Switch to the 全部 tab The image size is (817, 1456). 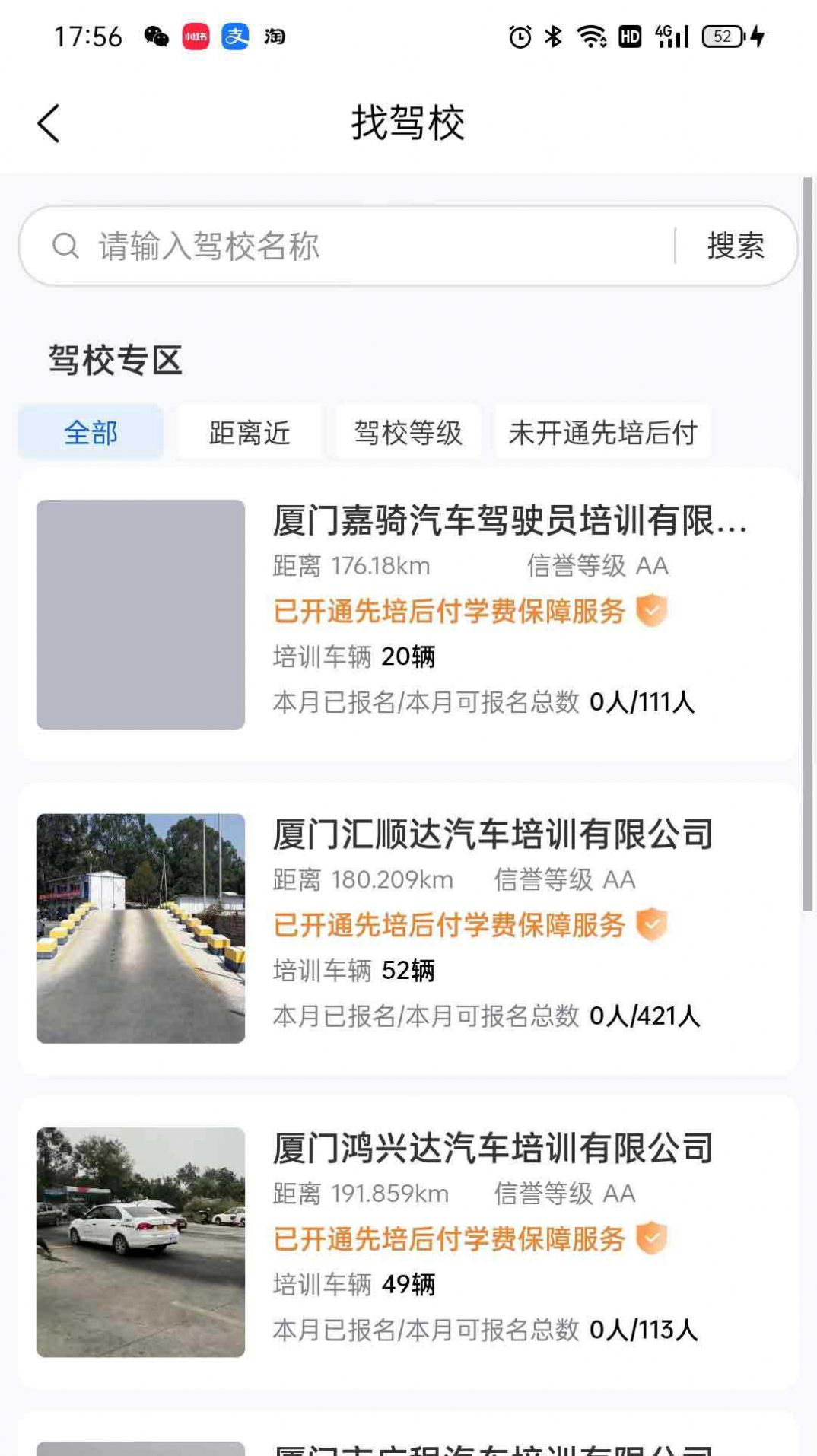[x=91, y=431]
